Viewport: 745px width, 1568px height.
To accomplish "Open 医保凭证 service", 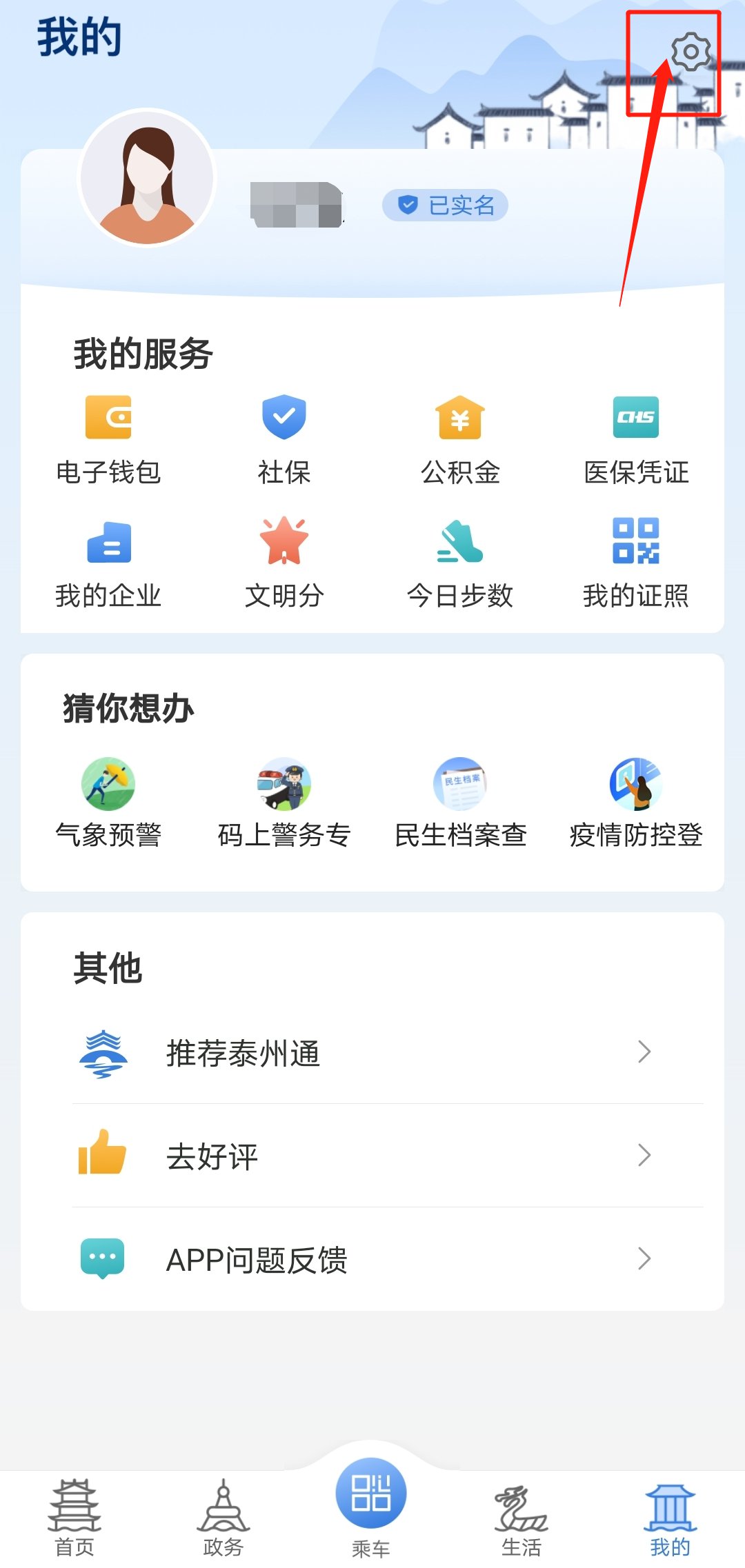I will 636,438.
